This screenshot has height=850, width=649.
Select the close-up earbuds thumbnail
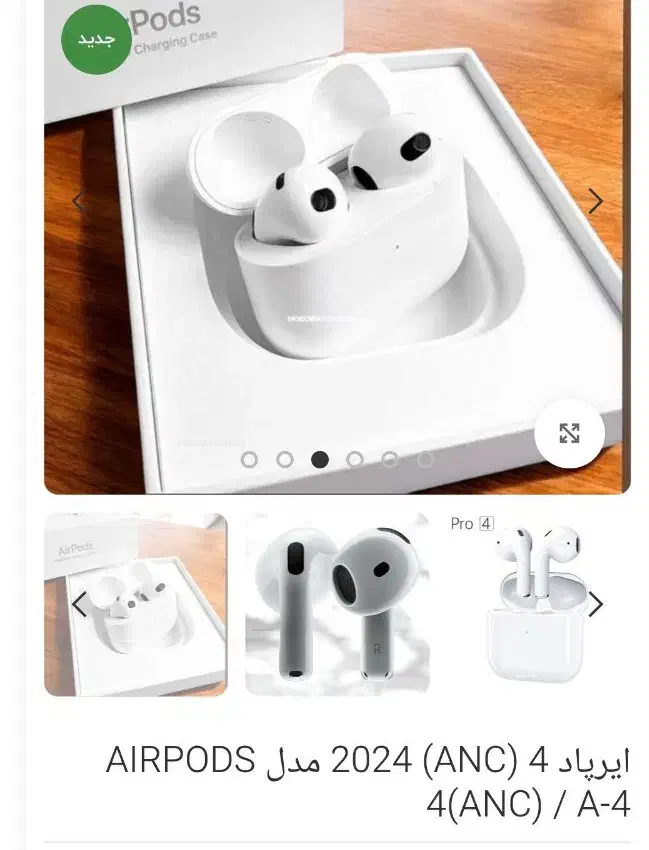point(337,604)
